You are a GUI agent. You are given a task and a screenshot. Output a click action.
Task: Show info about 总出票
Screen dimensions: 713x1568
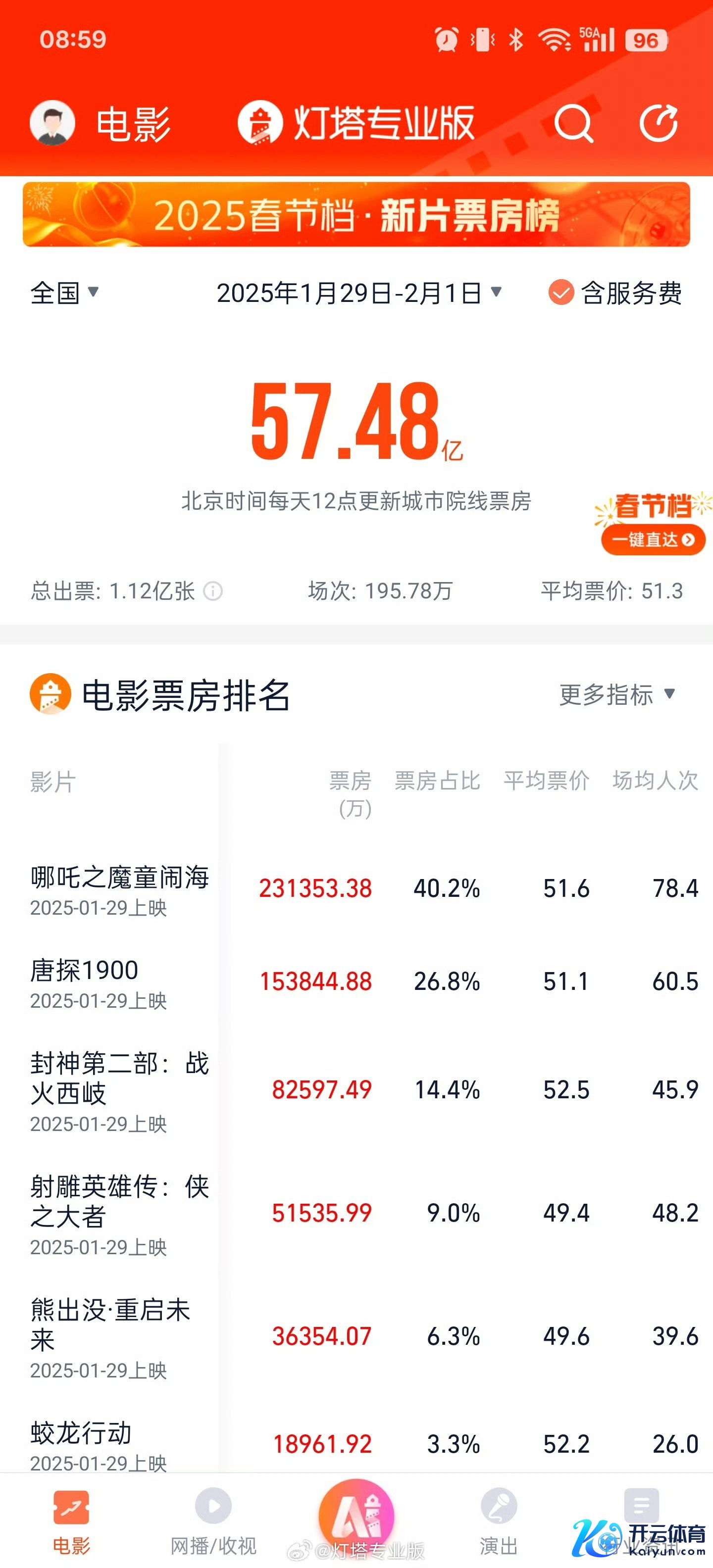click(x=212, y=591)
